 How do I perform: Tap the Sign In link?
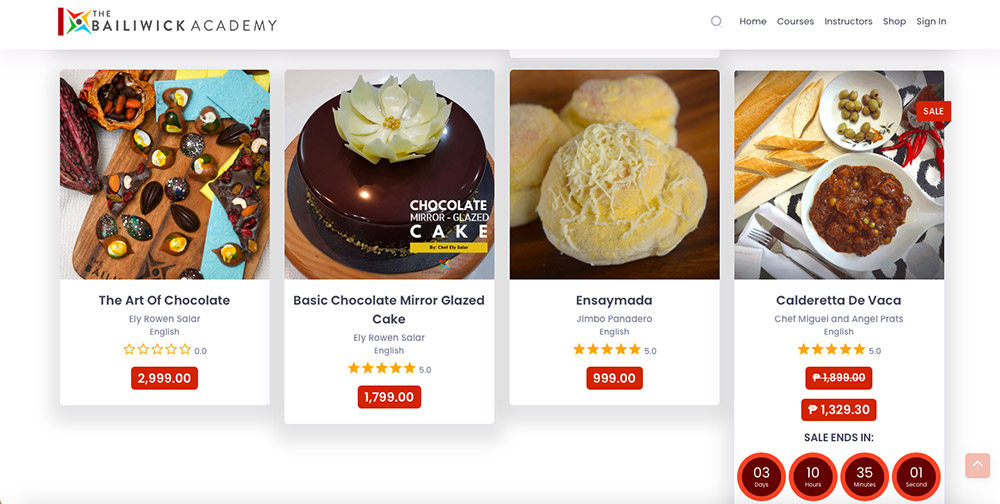pyautogui.click(x=931, y=21)
